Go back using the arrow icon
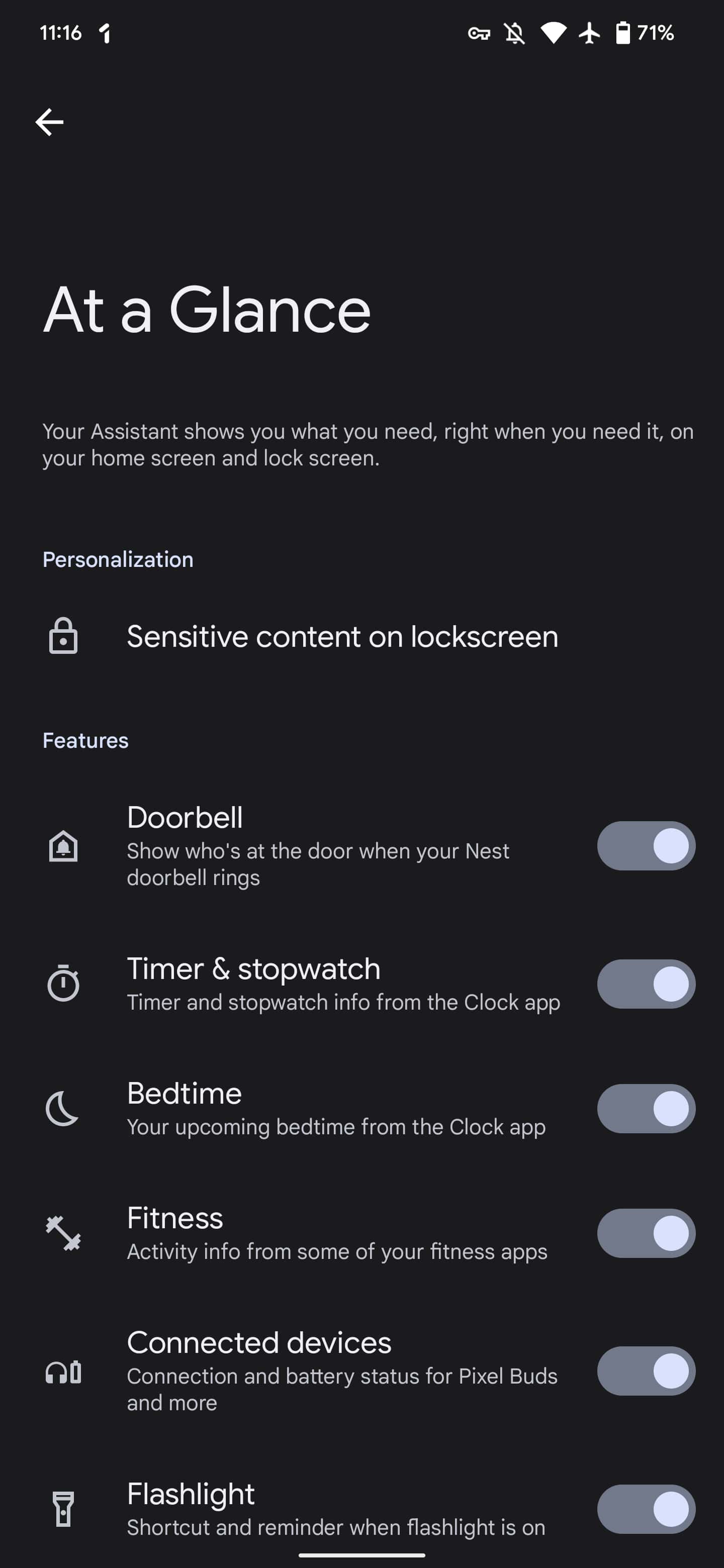Viewport: 724px width, 1568px height. coord(49,122)
